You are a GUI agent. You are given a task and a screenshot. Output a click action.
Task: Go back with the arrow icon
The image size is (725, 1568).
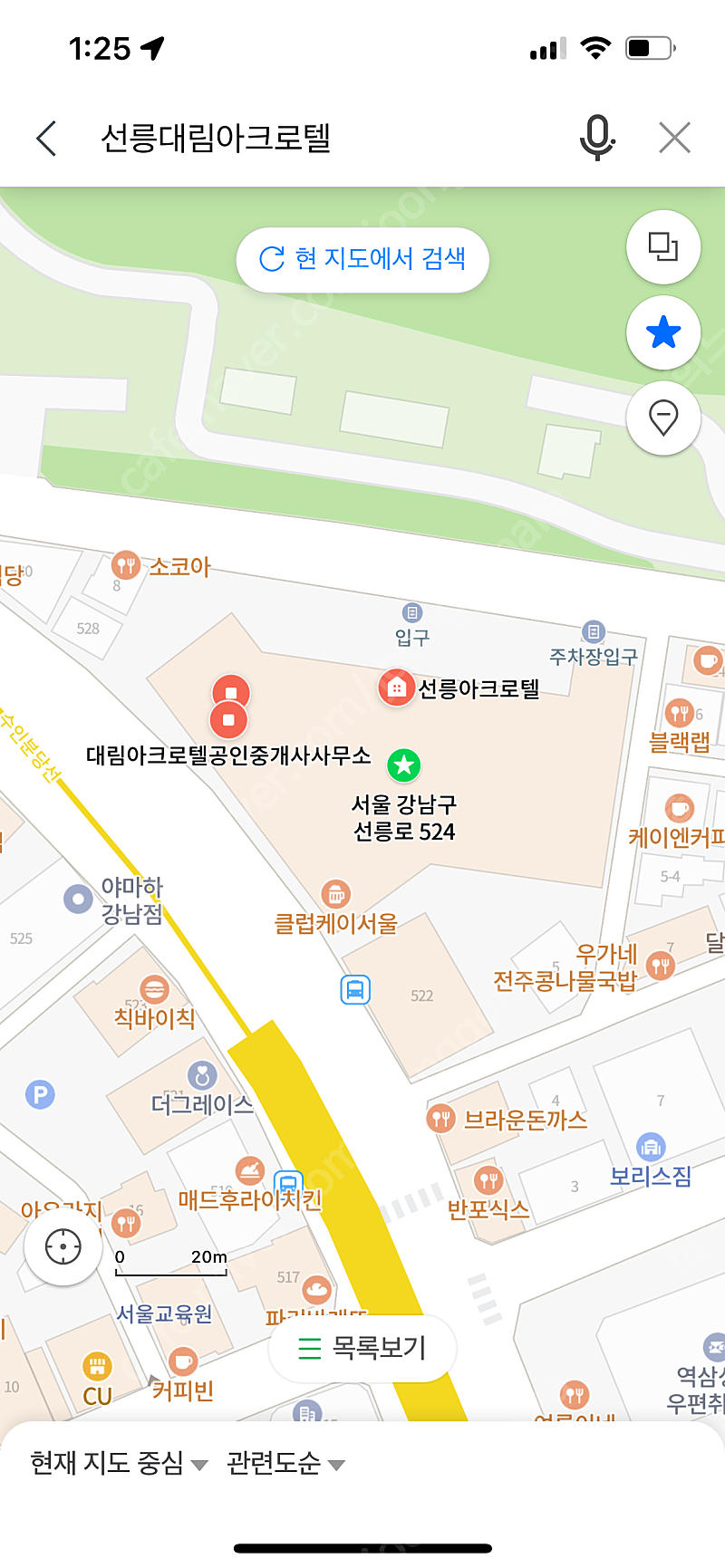(46, 139)
